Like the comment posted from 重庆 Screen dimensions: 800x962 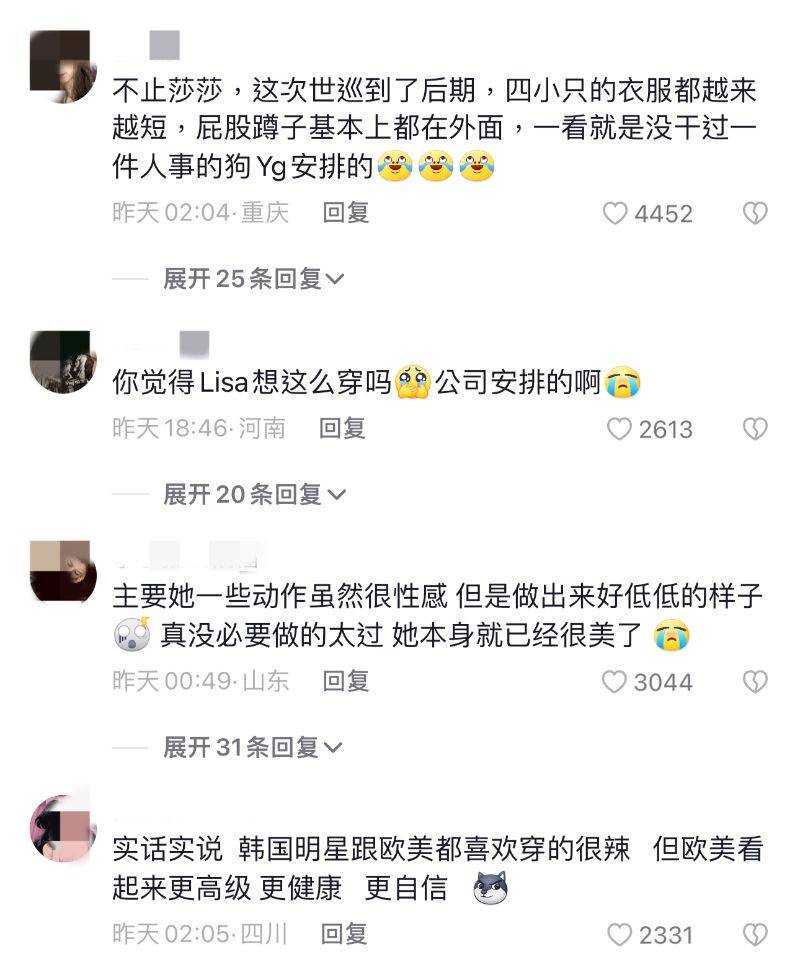615,213
